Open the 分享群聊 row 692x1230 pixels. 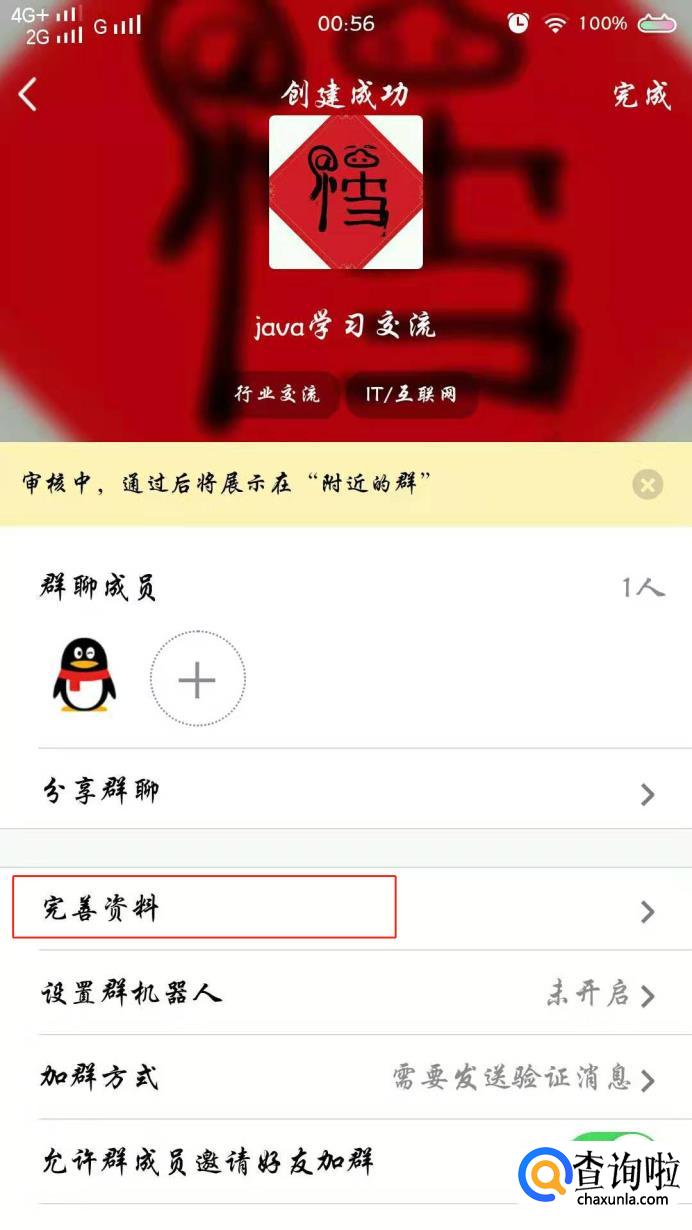(346, 790)
